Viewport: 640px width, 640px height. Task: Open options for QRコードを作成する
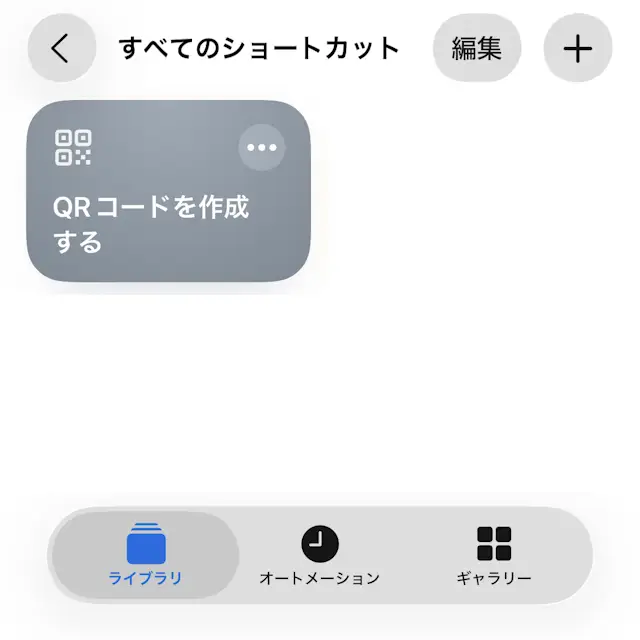(x=261, y=148)
